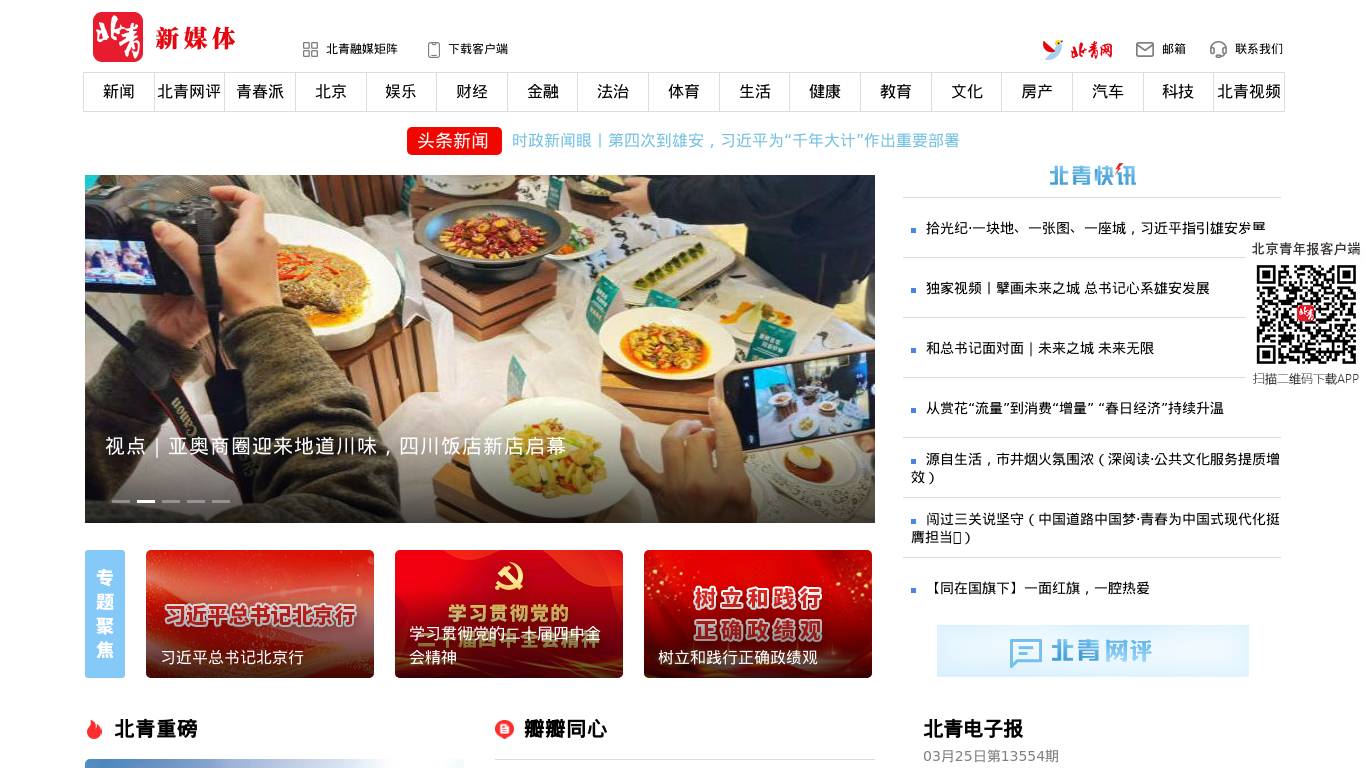Open 北青融媒矩阵
This screenshot has height=768, width=1366.
361,49
